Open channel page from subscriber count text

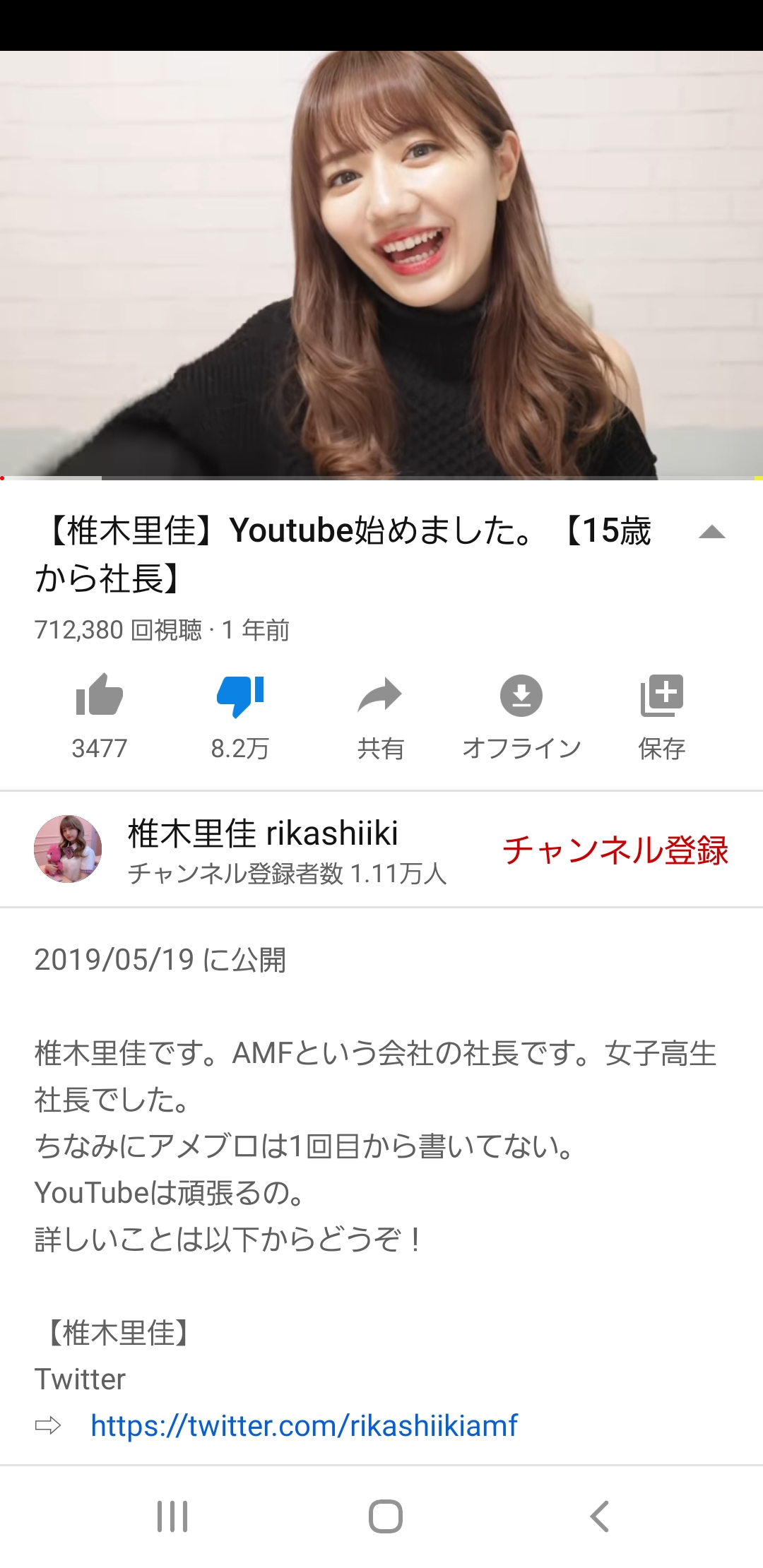click(x=290, y=874)
